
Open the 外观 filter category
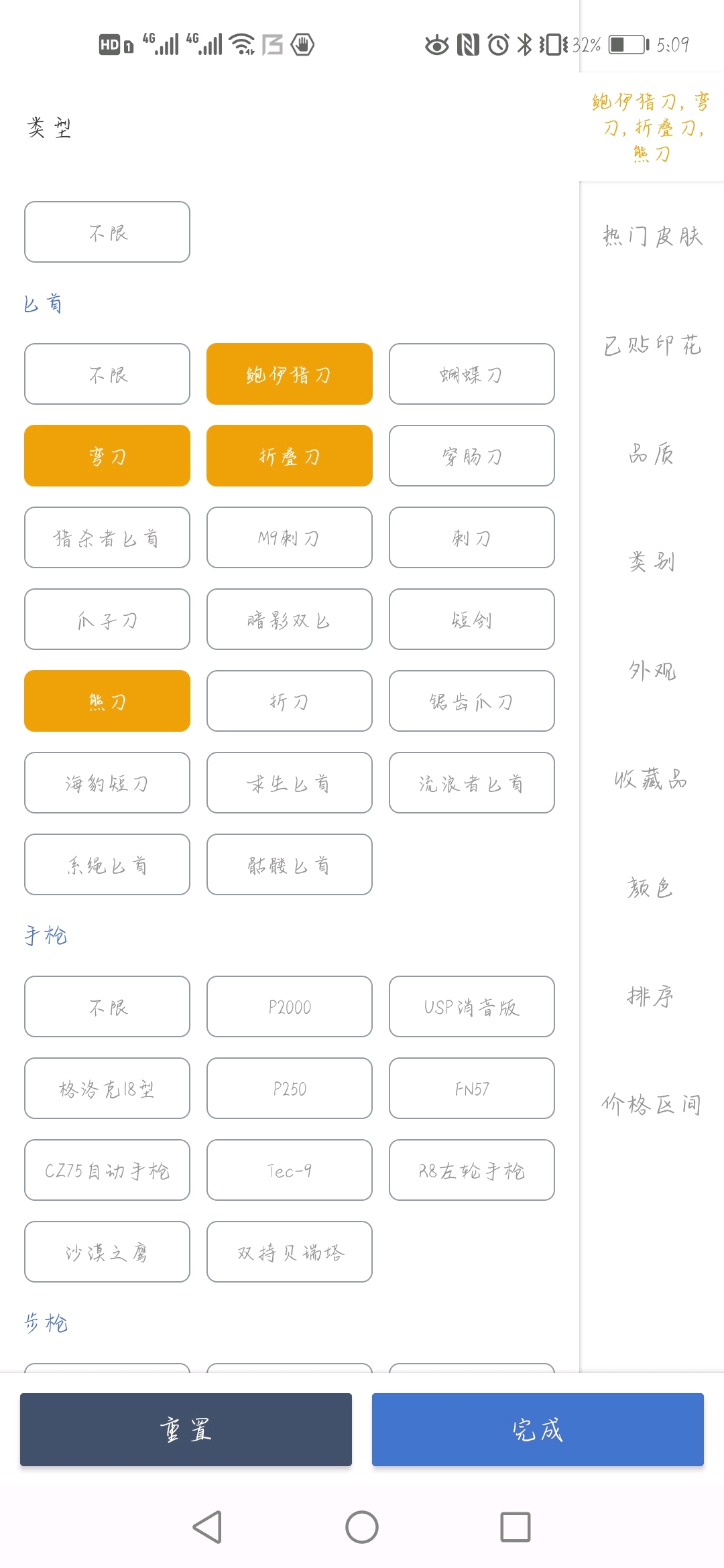pyautogui.click(x=651, y=669)
